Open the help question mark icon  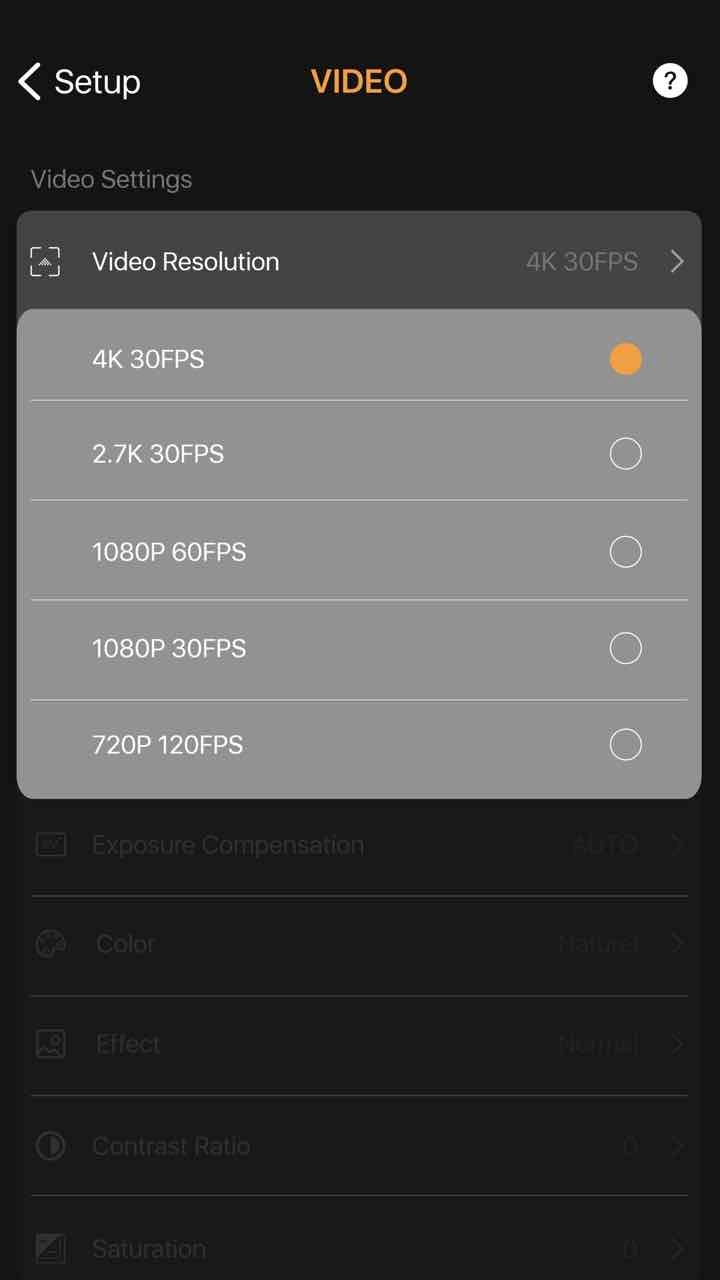[x=669, y=81]
